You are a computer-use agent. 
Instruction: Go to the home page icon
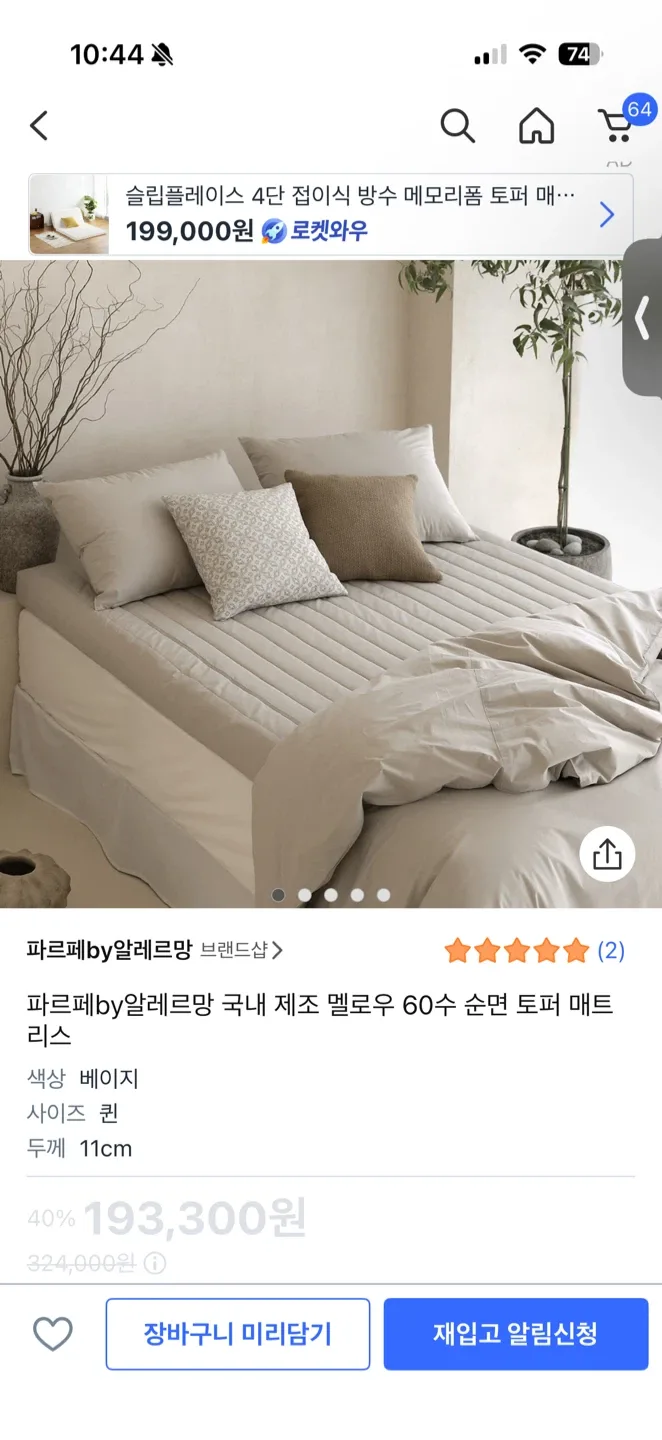click(x=536, y=126)
